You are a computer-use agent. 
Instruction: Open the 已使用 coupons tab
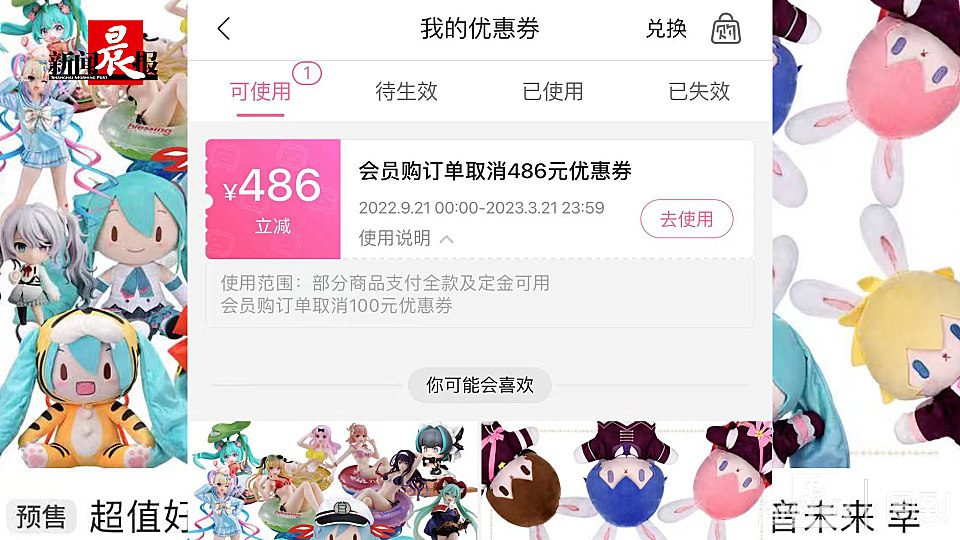point(552,92)
